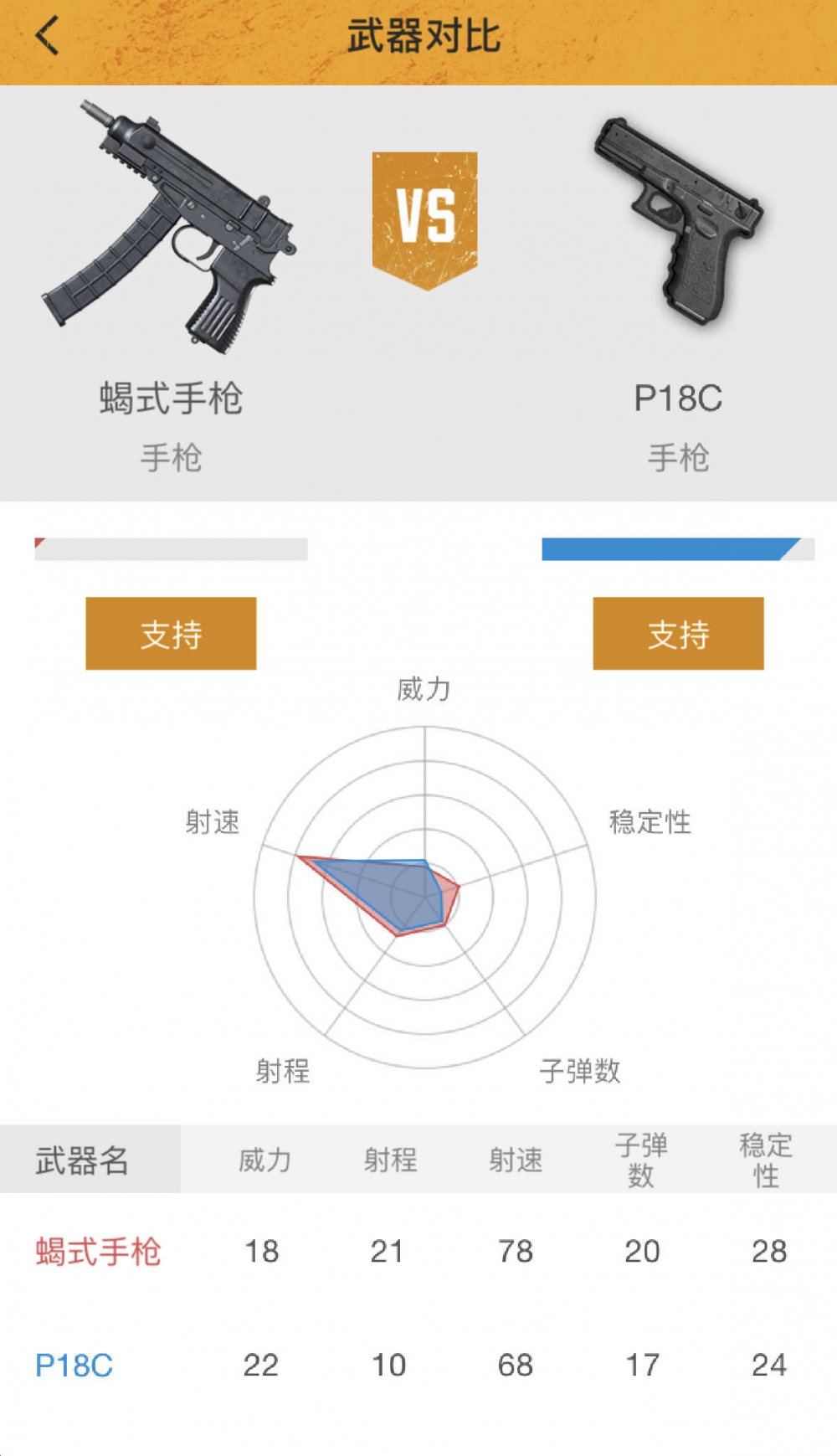Tap the red support progress bar
The image size is (837, 1456).
click(x=170, y=548)
